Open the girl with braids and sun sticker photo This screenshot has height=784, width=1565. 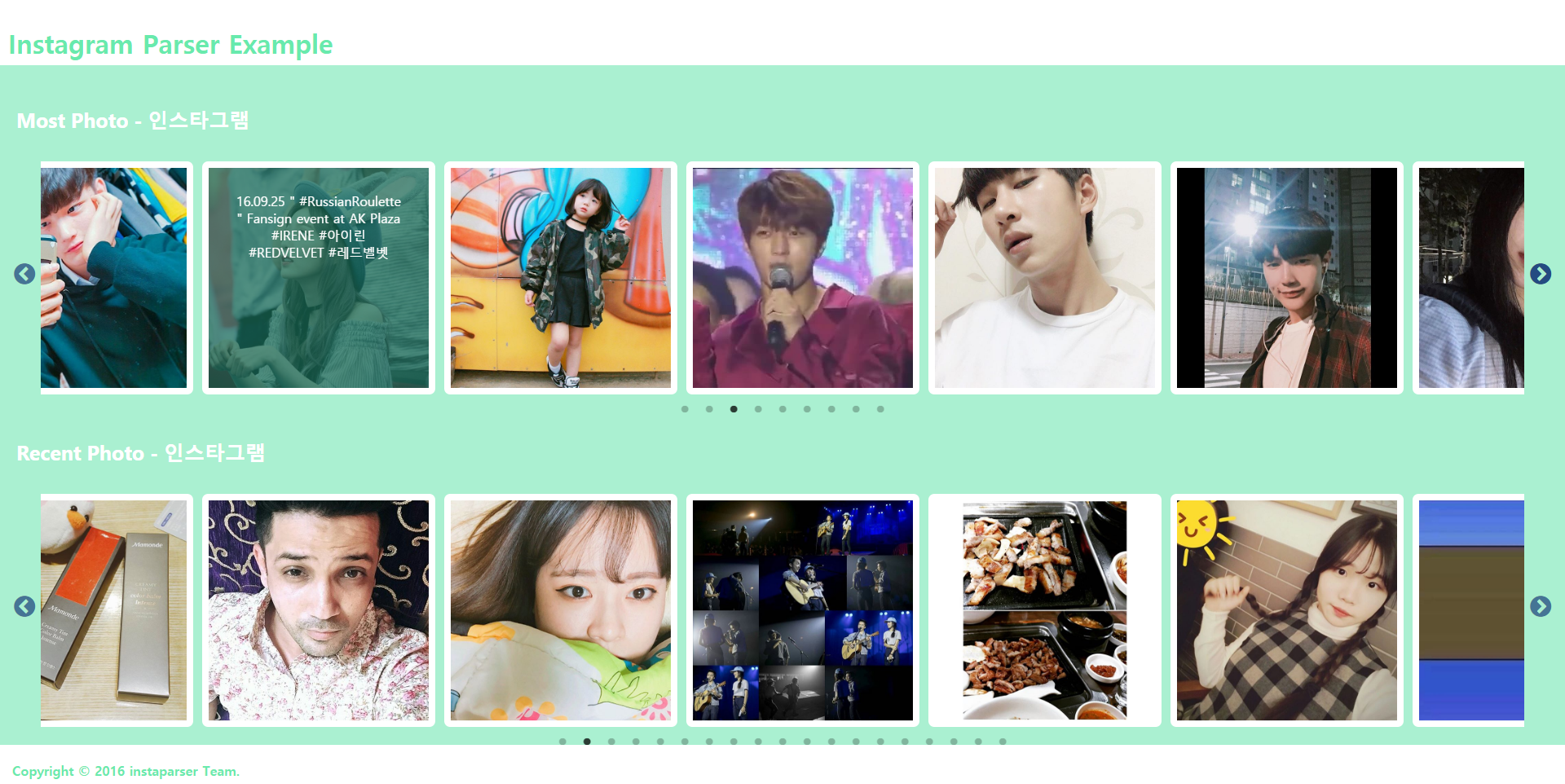[1287, 610]
